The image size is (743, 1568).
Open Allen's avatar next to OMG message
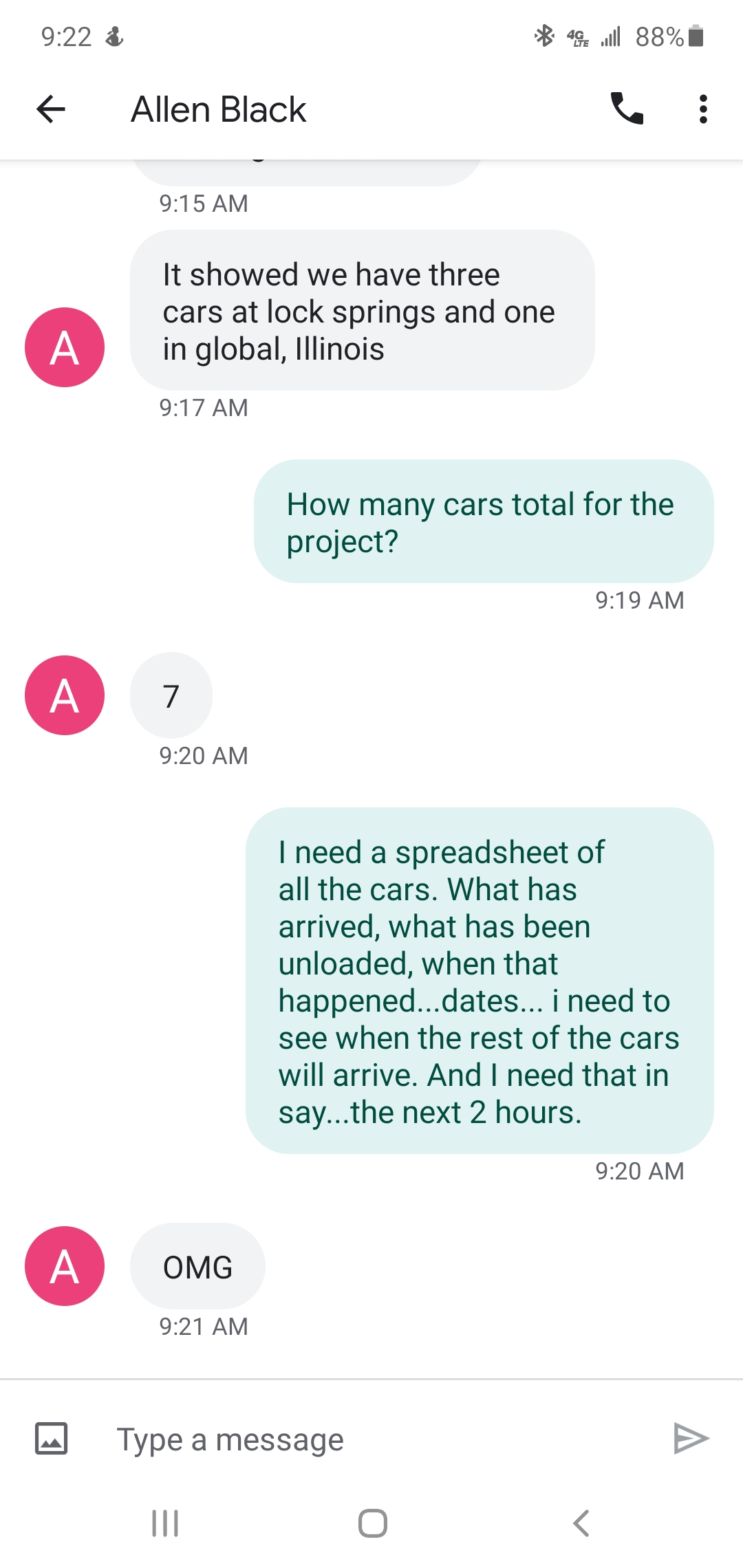click(x=65, y=1266)
